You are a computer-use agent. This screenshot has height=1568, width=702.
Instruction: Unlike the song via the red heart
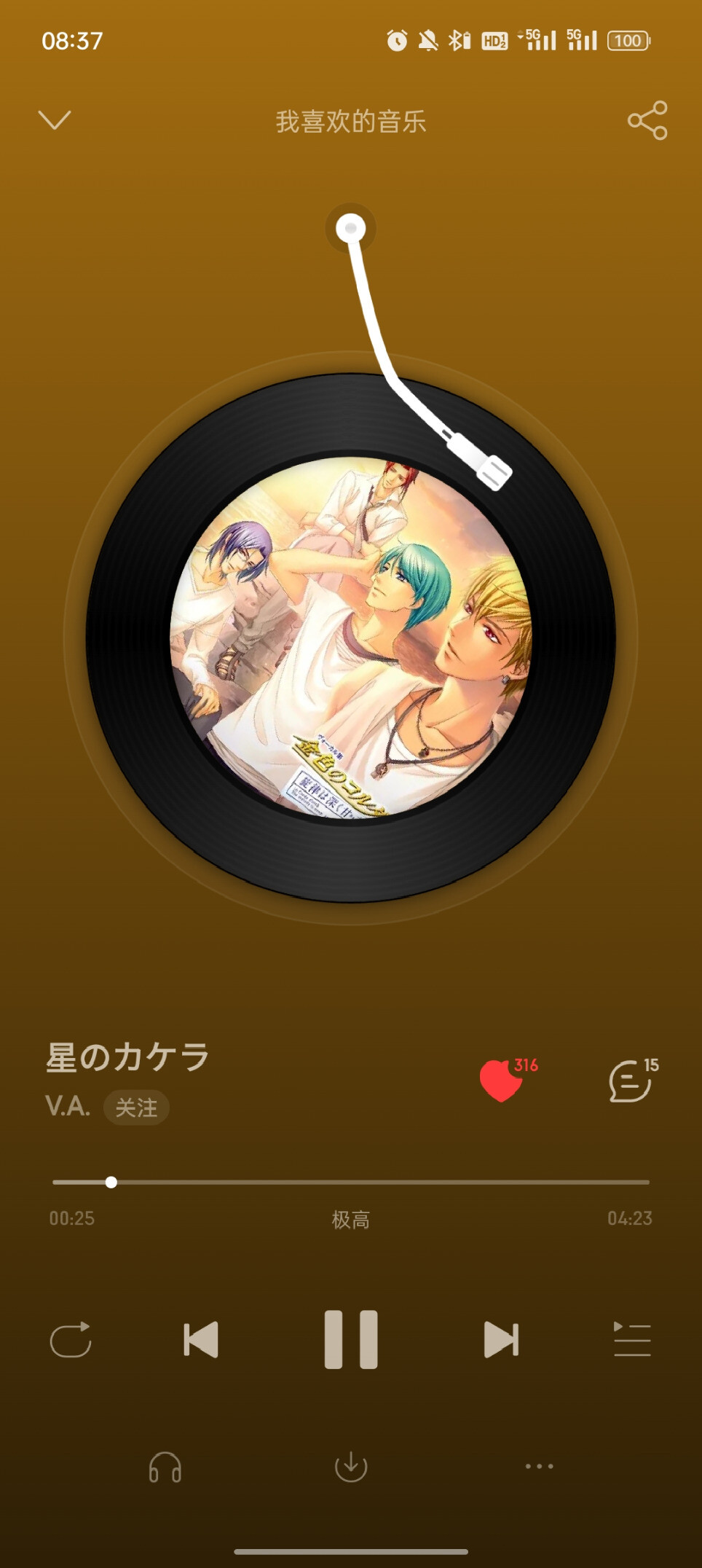(501, 1080)
